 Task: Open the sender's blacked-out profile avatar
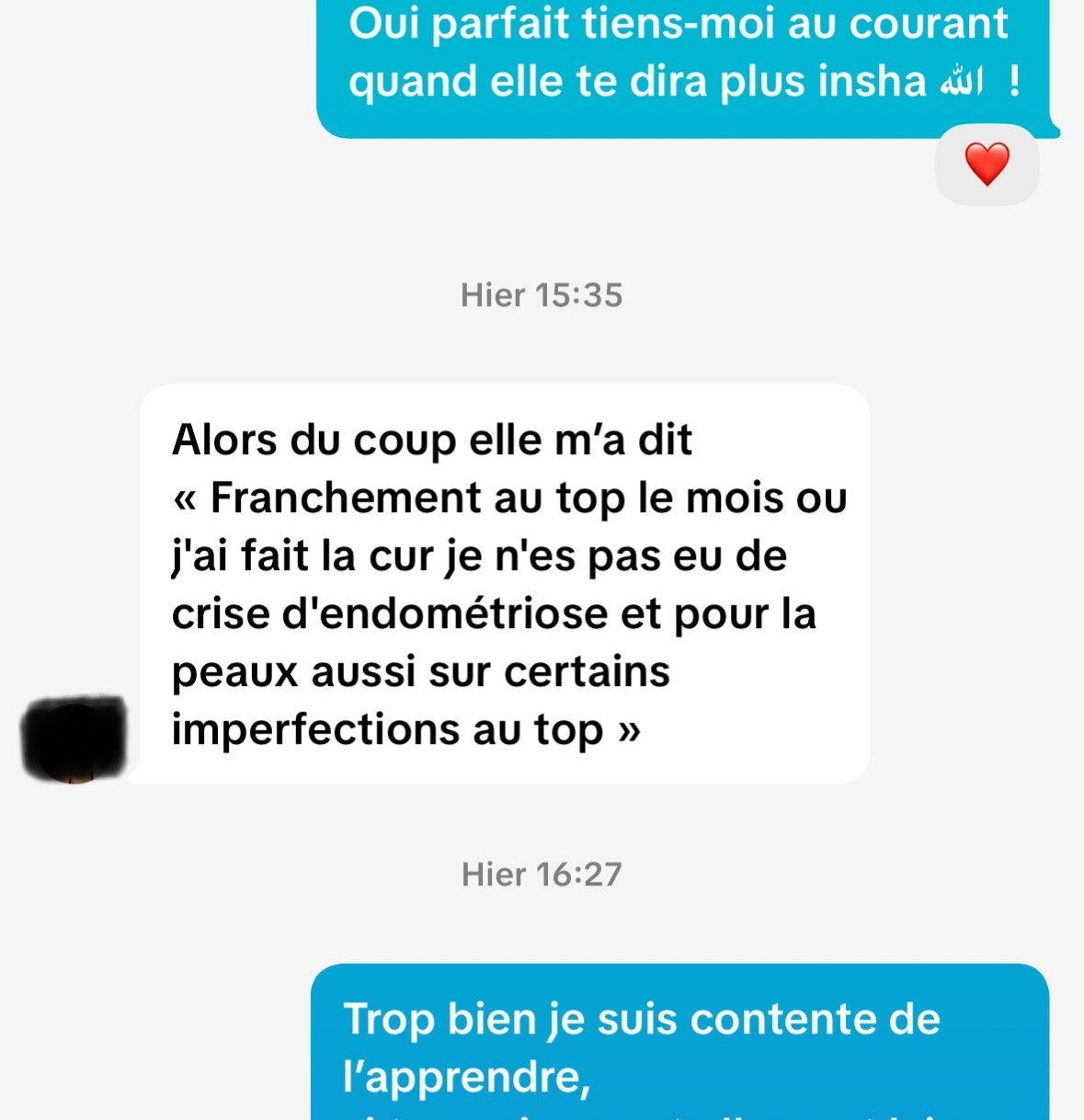click(74, 739)
